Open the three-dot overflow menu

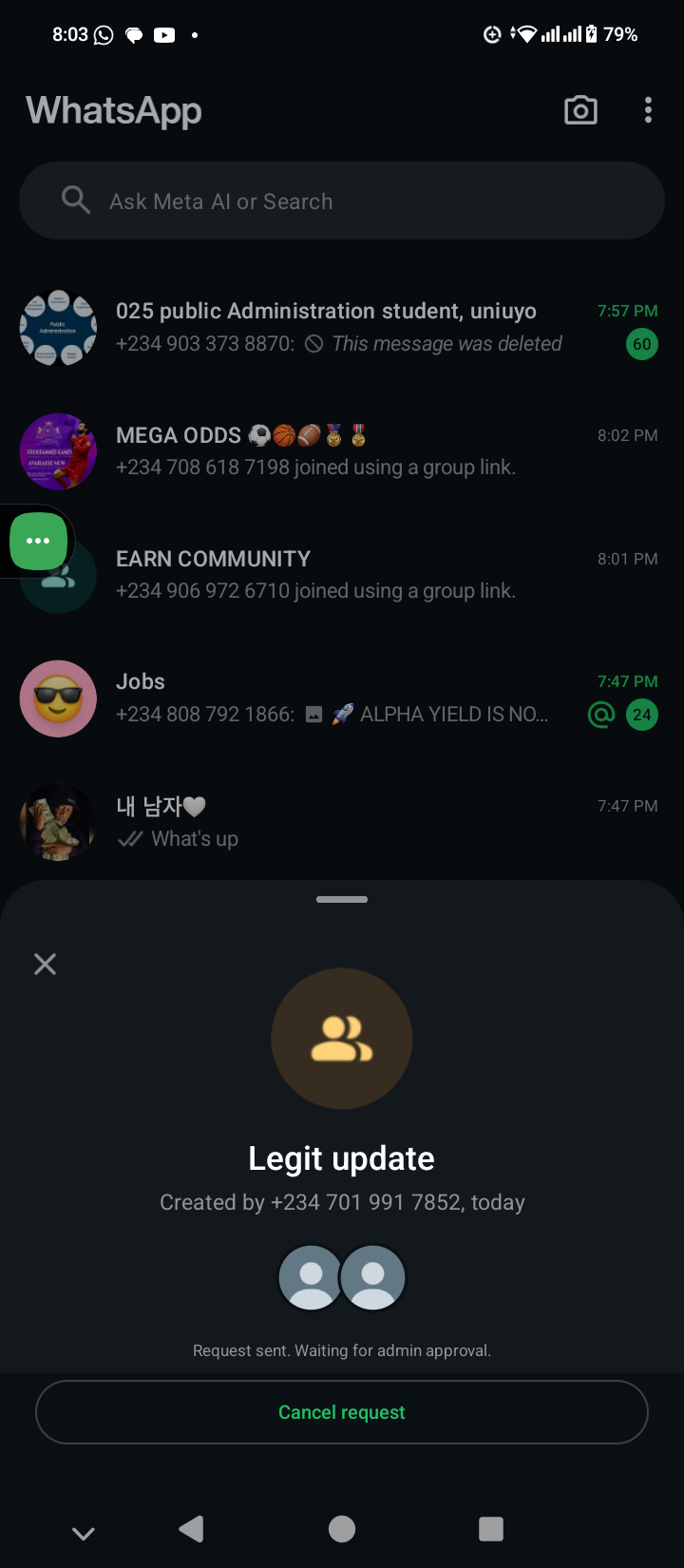click(x=648, y=110)
